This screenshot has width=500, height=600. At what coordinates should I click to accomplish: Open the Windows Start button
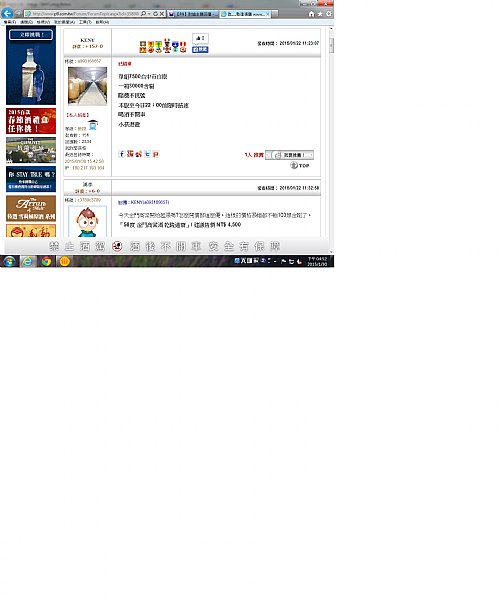pyautogui.click(x=9, y=261)
